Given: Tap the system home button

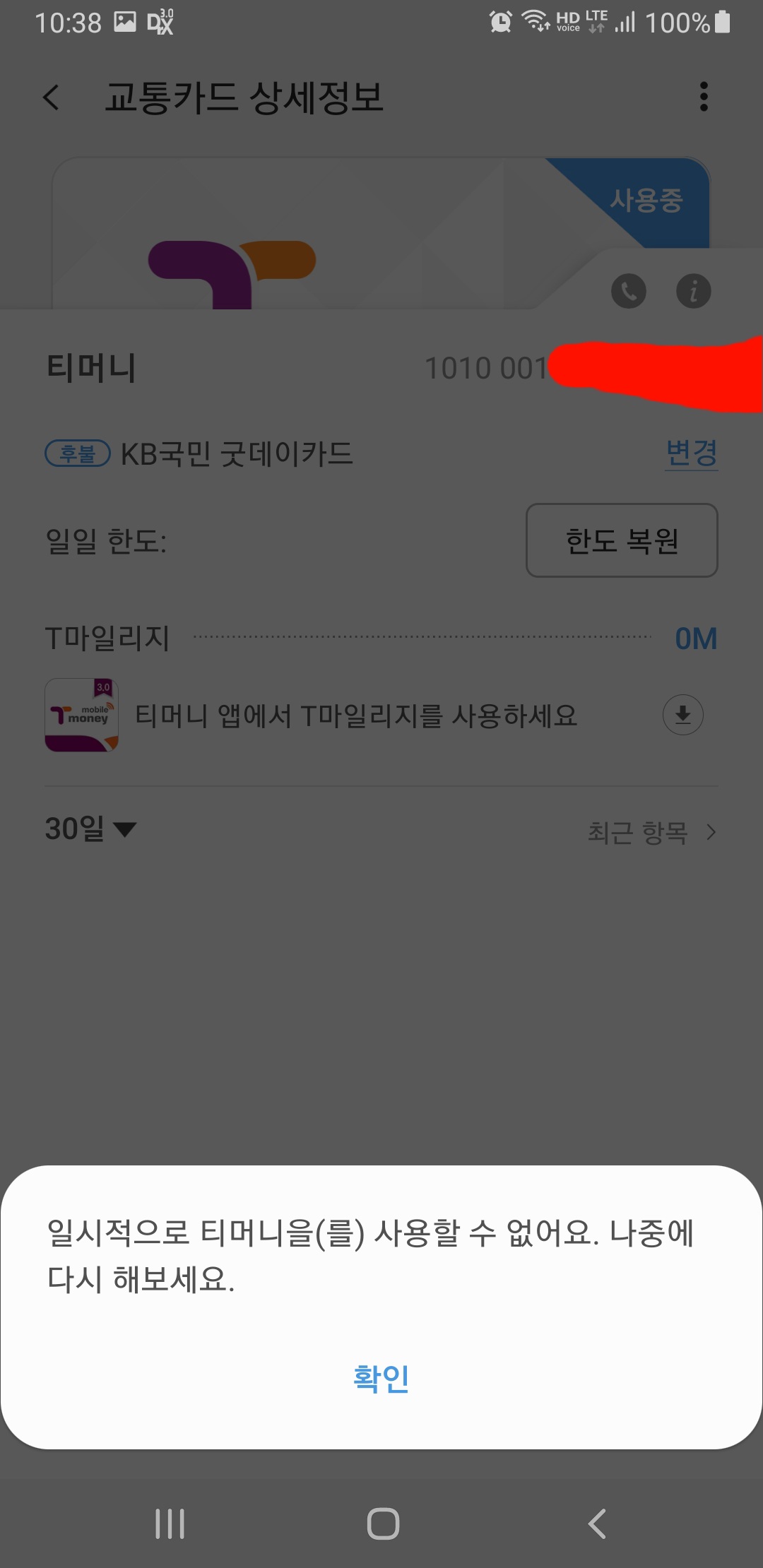Looking at the screenshot, I should tap(383, 1524).
